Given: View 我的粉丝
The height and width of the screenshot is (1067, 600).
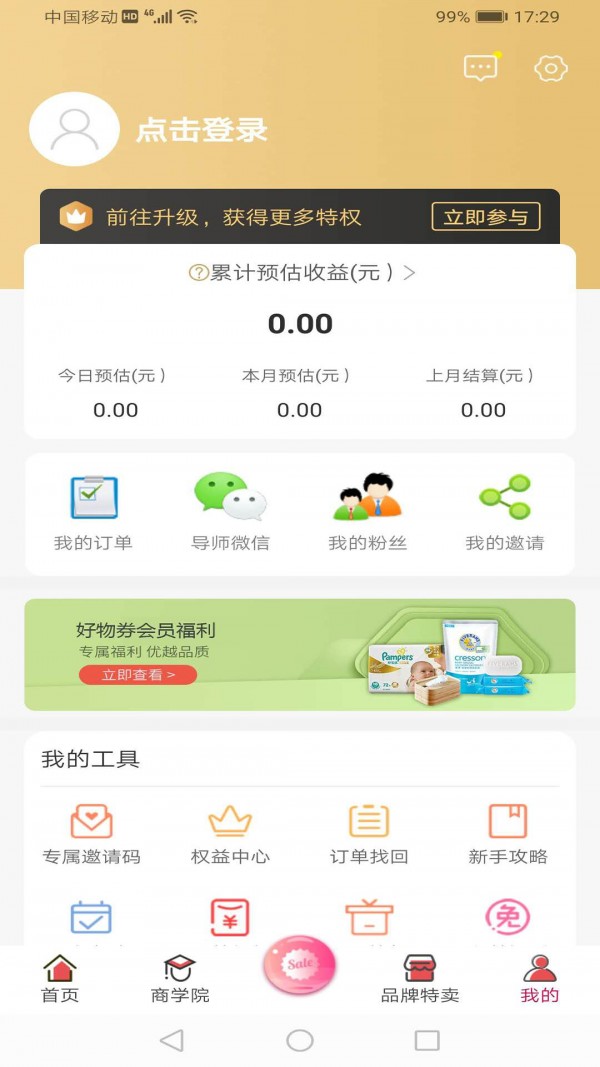Looking at the screenshot, I should pyautogui.click(x=367, y=512).
